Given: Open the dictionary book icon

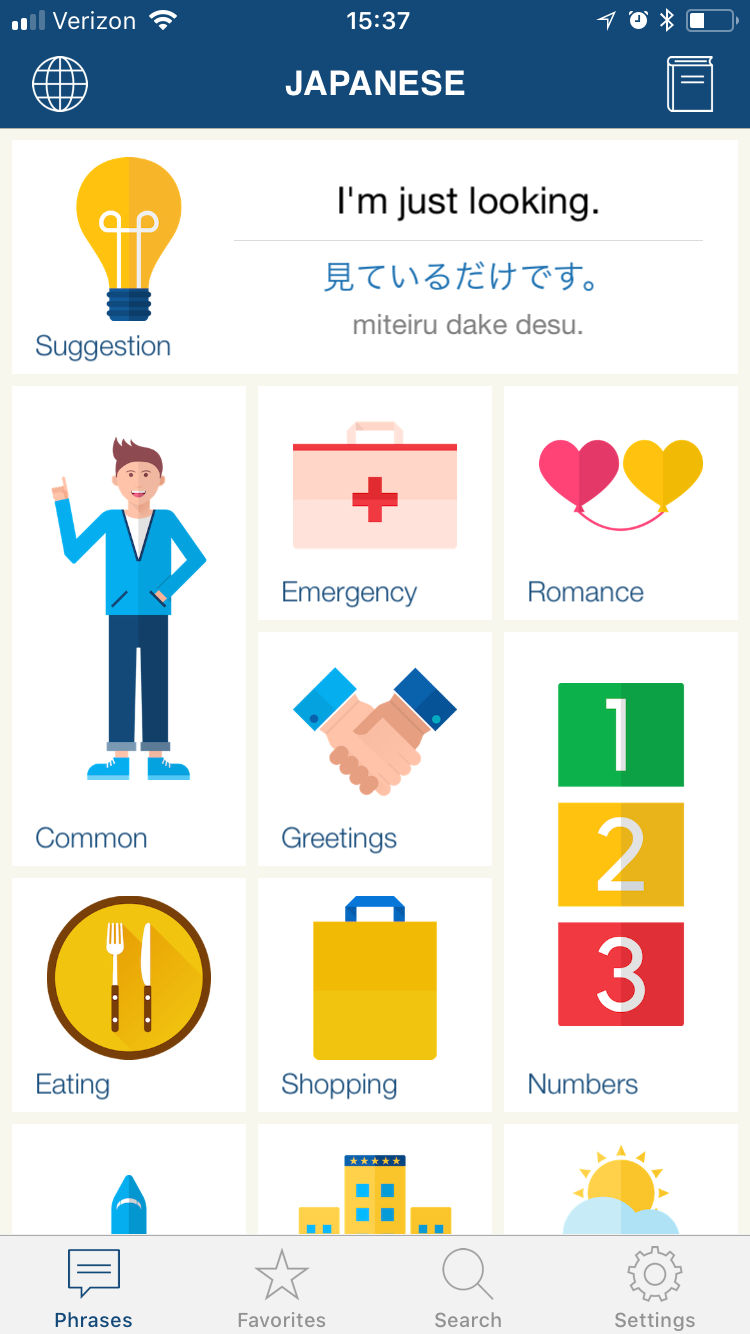Looking at the screenshot, I should click(x=690, y=83).
